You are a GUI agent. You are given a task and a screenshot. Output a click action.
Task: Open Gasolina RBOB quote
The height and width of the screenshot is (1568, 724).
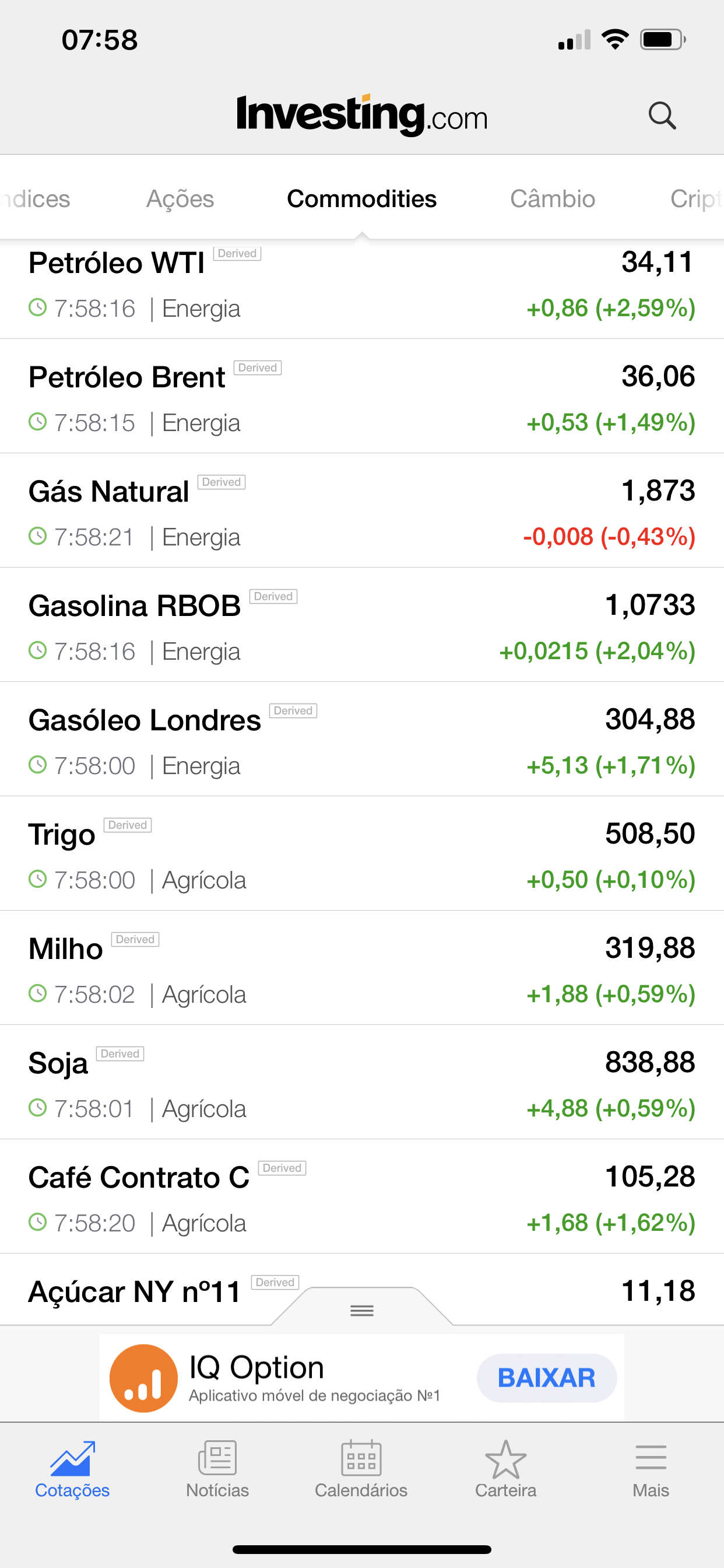362,625
